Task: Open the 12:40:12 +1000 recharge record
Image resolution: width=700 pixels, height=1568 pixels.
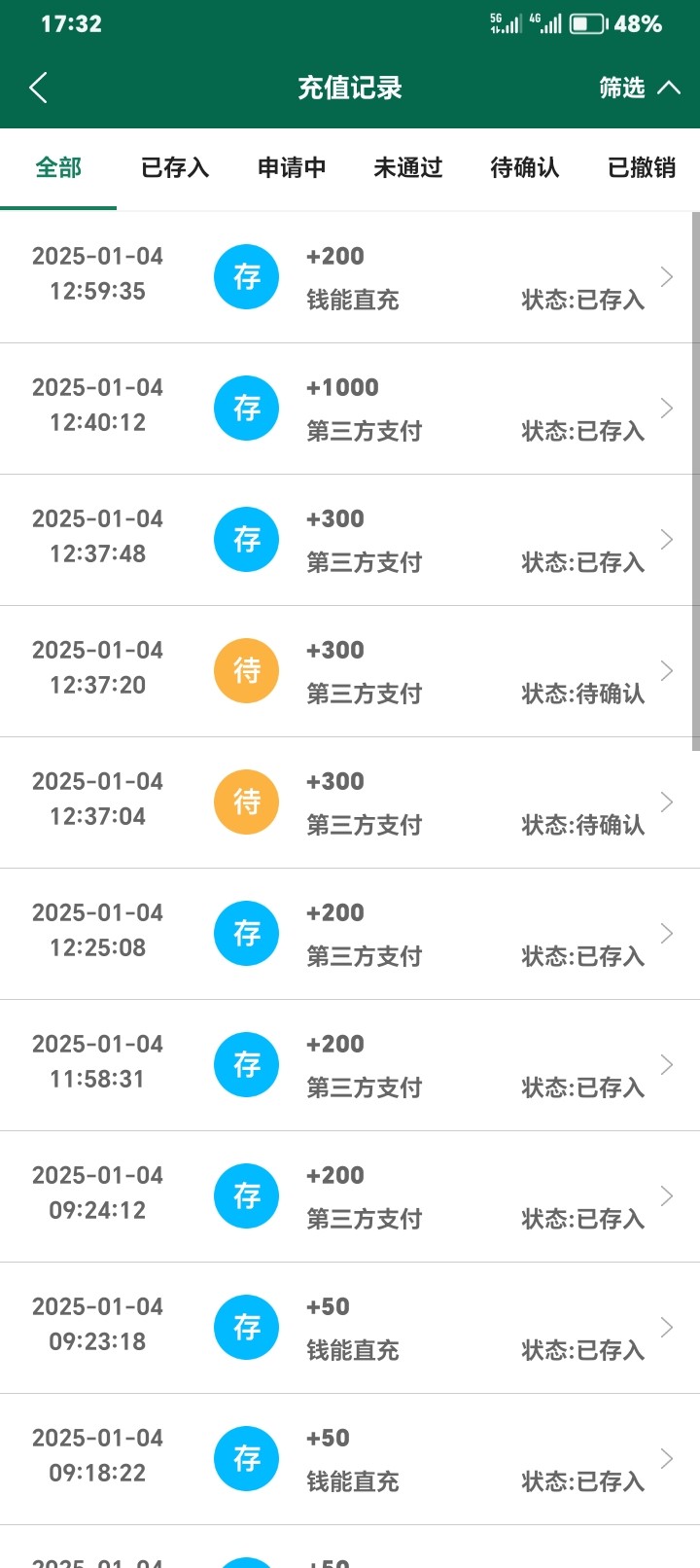Action: pos(350,409)
